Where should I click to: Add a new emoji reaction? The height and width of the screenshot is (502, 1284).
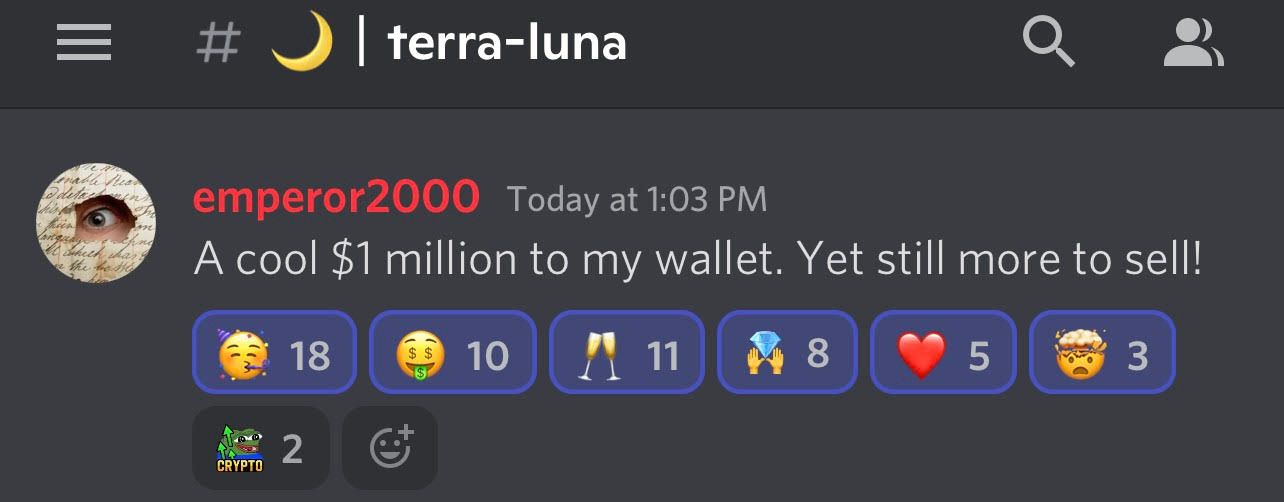[390, 448]
